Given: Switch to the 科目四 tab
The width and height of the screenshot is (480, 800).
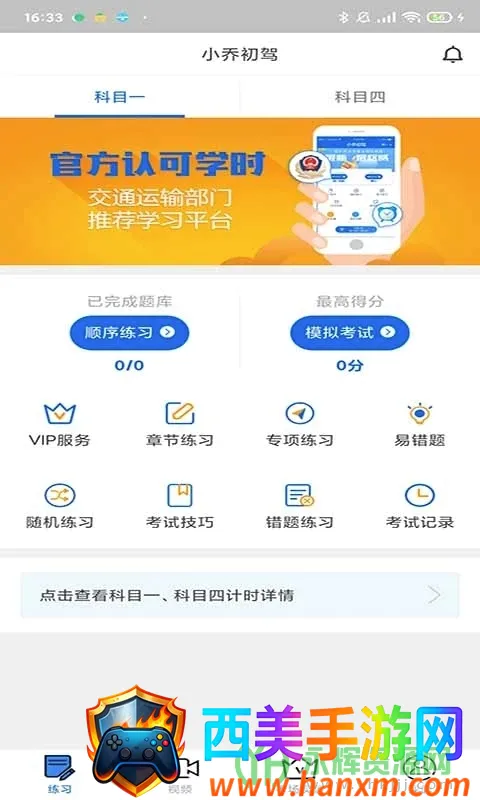Looking at the screenshot, I should (x=360, y=97).
